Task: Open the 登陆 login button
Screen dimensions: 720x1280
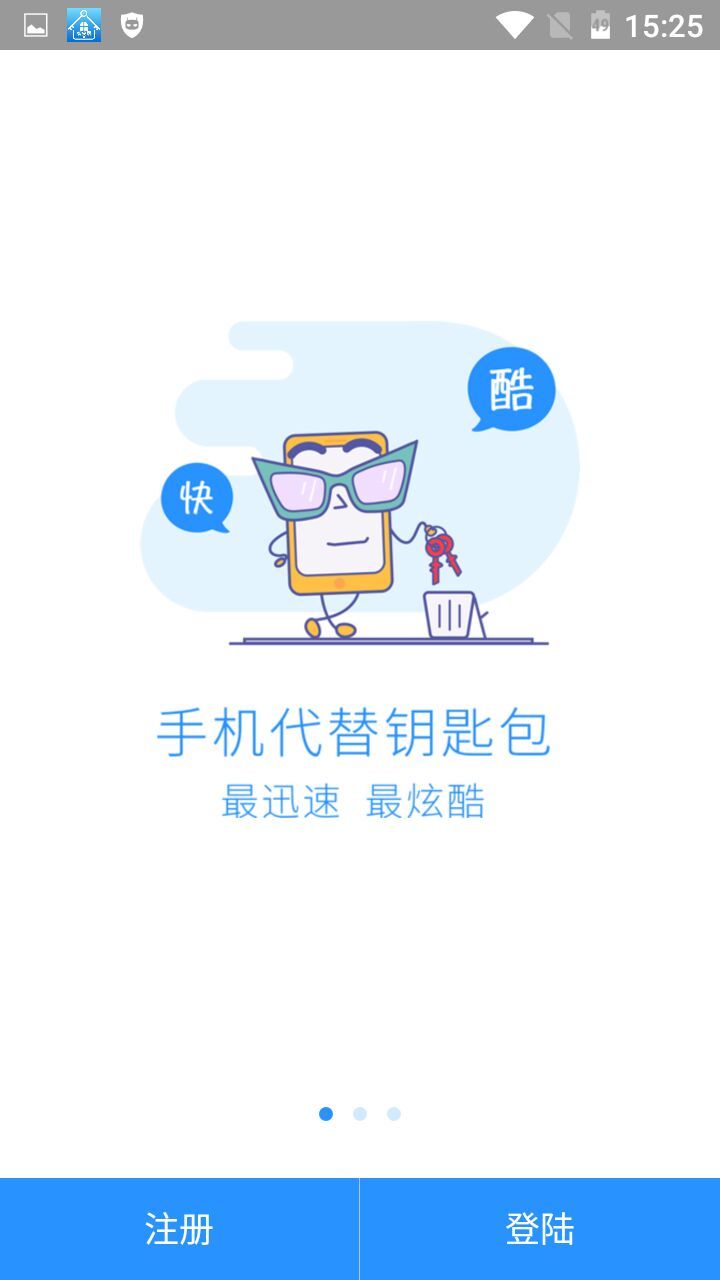Action: pos(540,1229)
